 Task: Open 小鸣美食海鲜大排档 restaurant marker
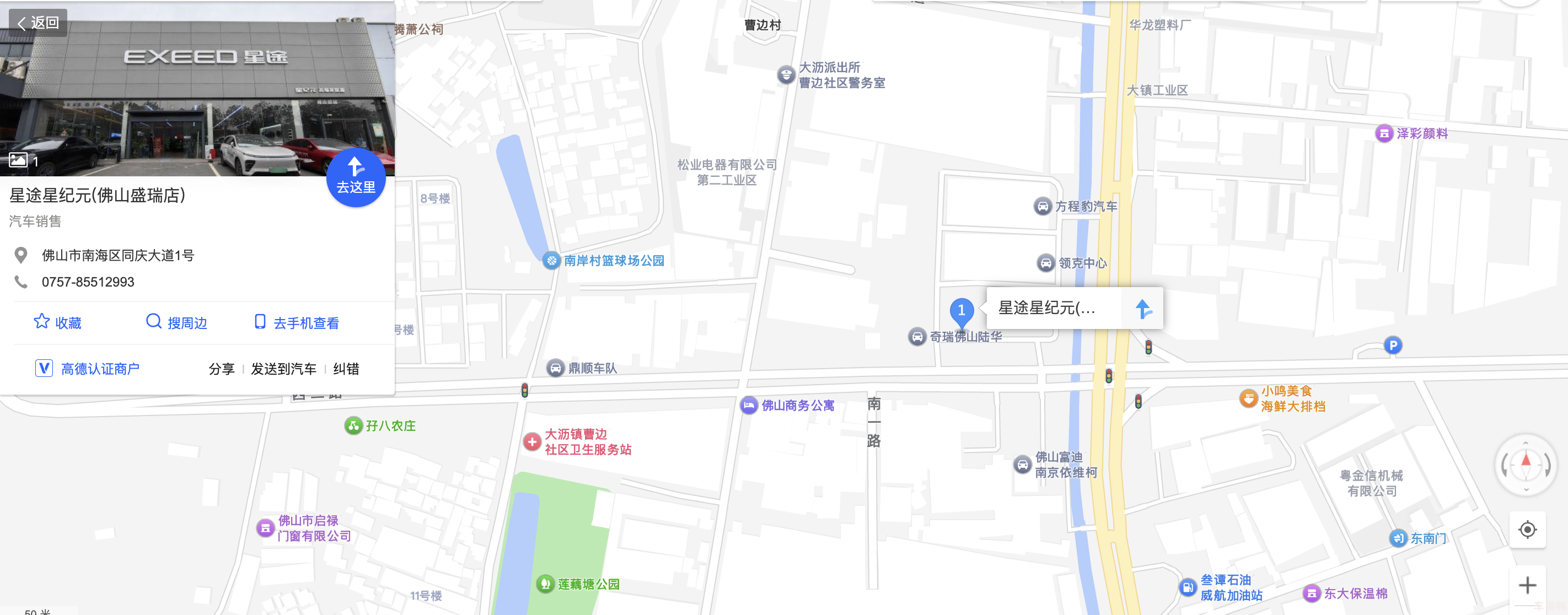pyautogui.click(x=1248, y=398)
